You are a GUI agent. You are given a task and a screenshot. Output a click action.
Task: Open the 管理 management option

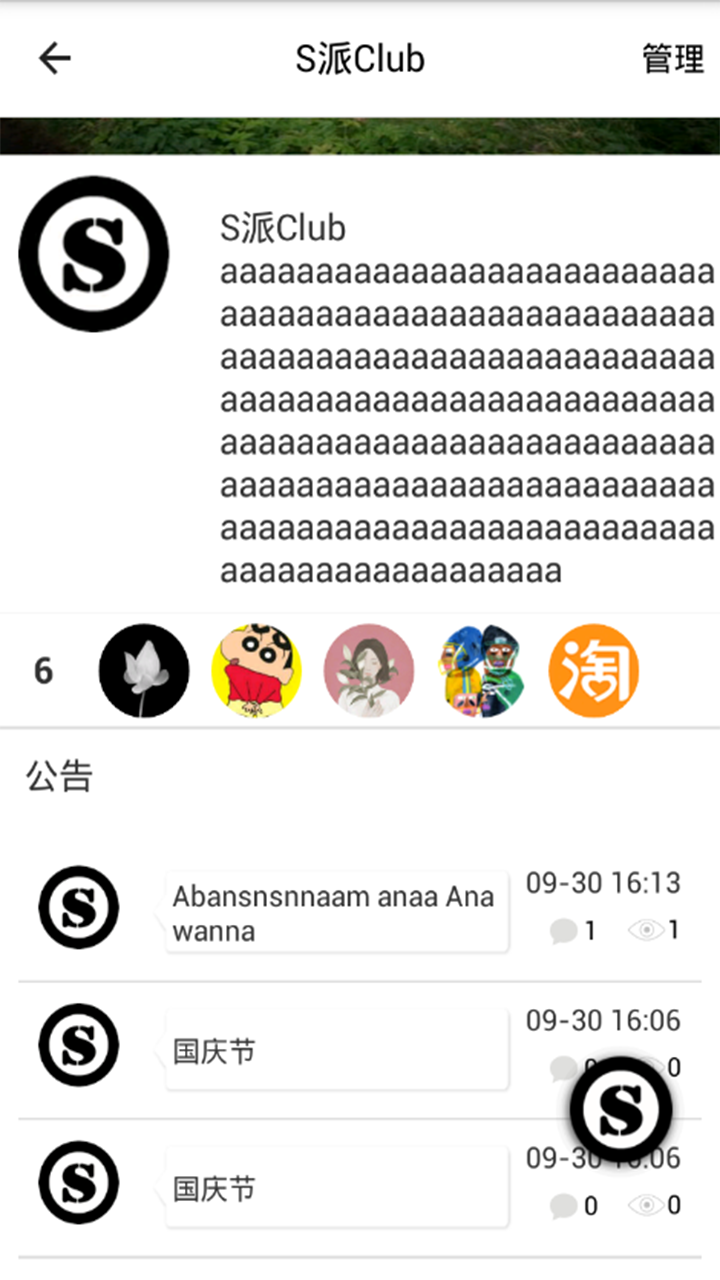(673, 59)
